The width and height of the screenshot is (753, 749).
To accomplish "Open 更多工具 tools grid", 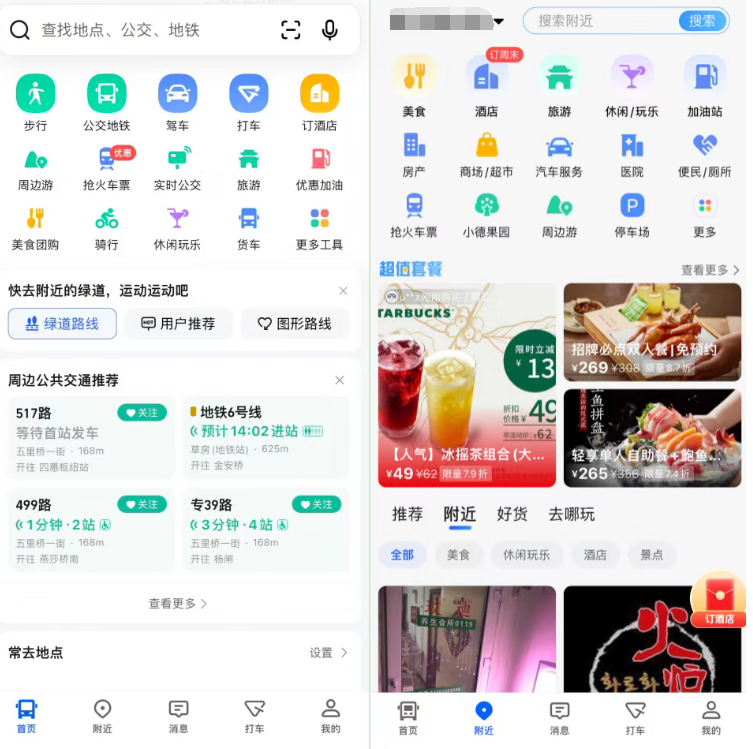I will 319,228.
